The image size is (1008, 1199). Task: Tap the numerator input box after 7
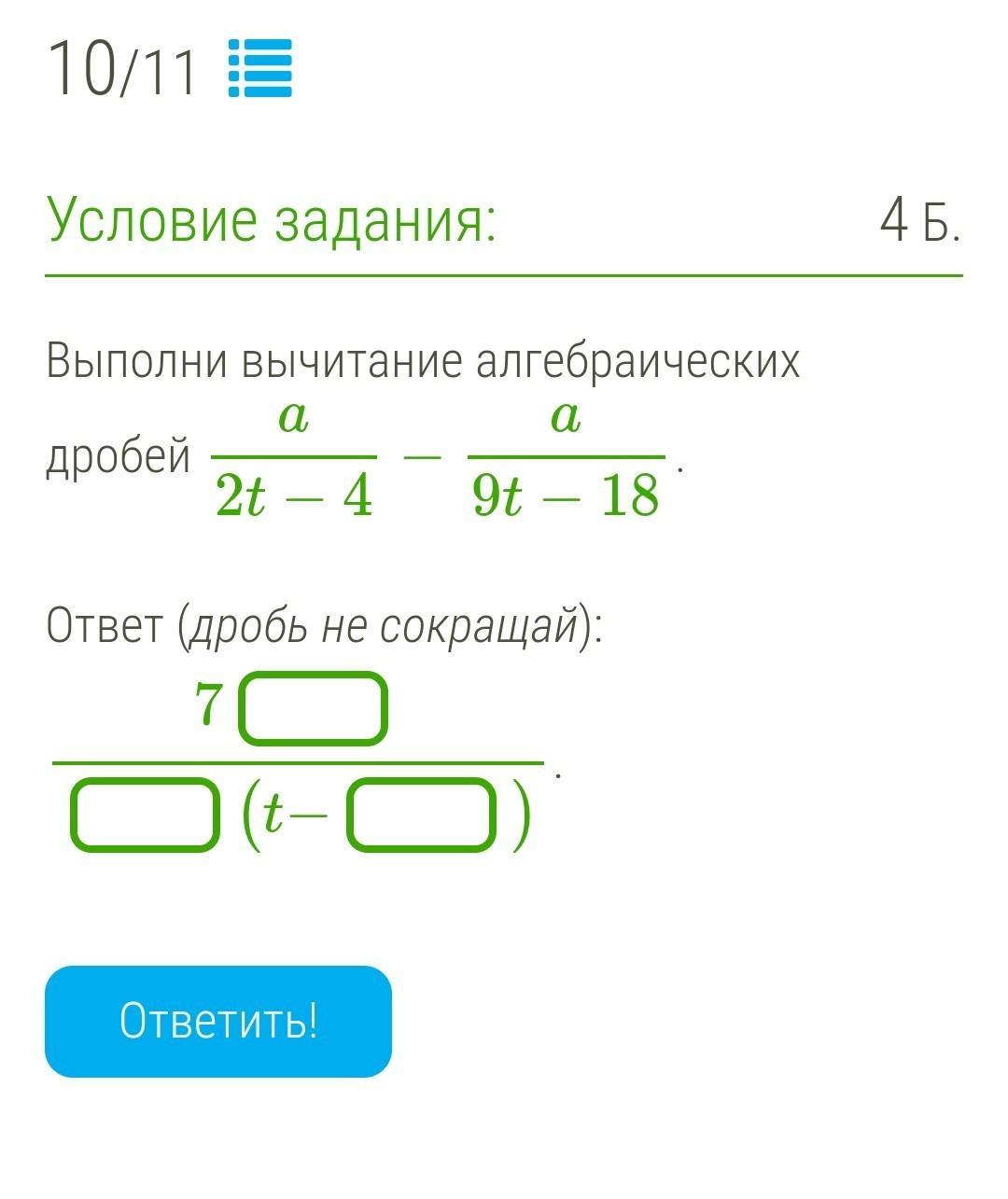[313, 709]
